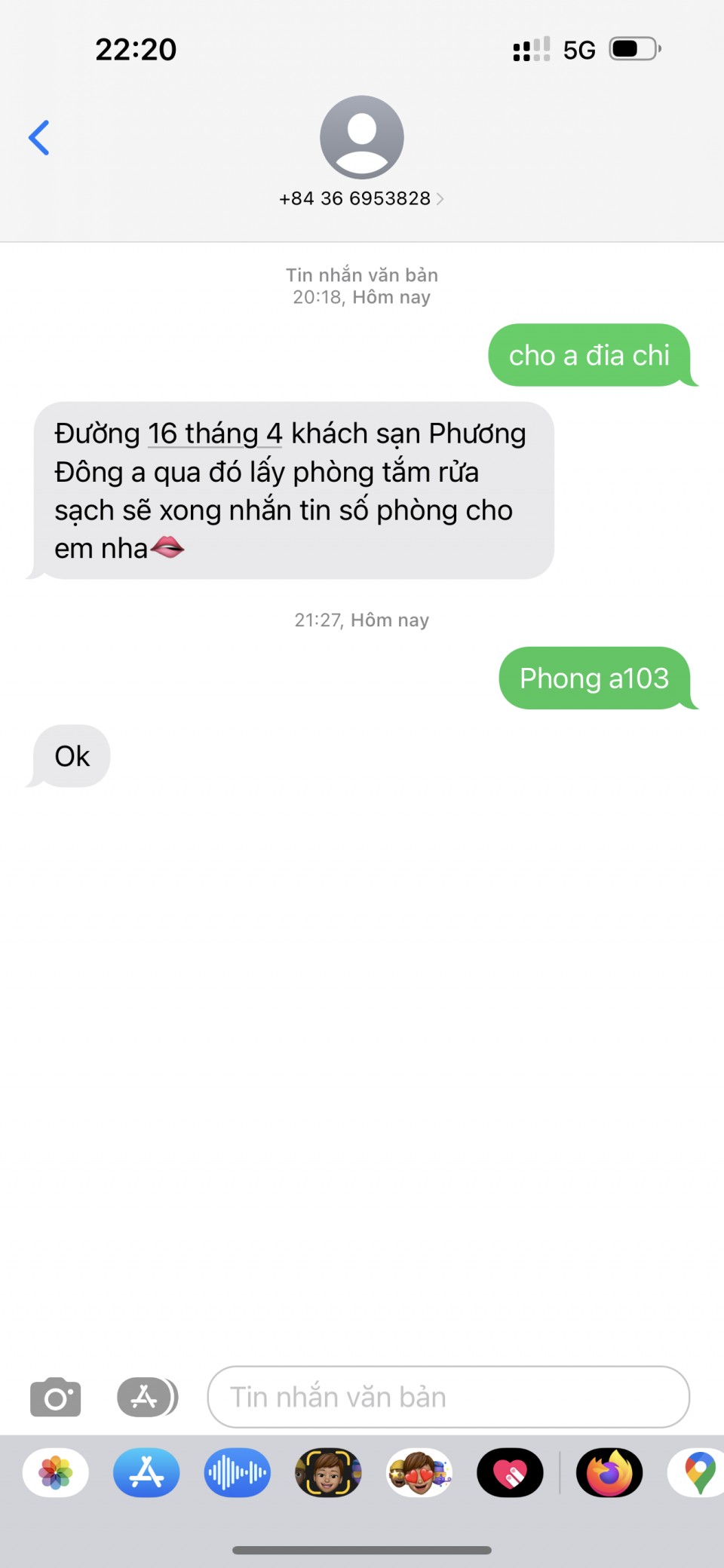Open Memoji stickers in the app strip
Screen dimensions: 724x1568
(419, 1472)
